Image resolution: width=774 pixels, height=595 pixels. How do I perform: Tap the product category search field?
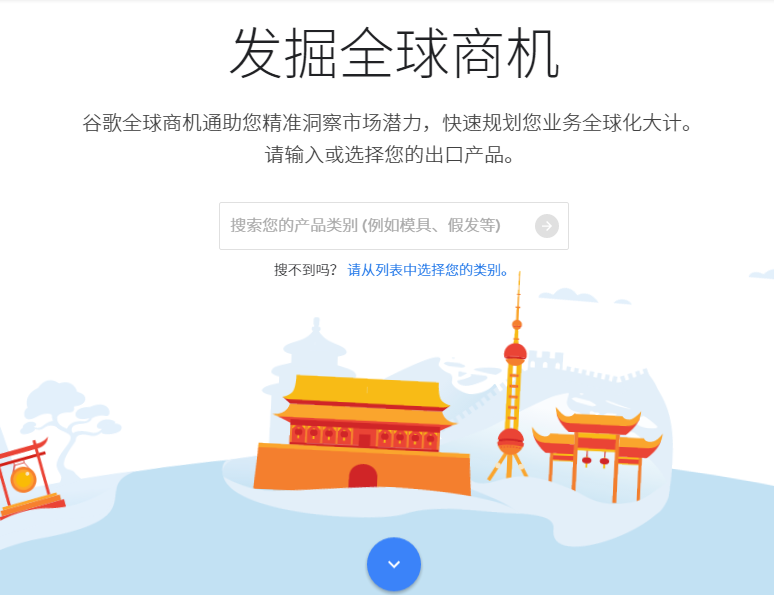(370, 226)
